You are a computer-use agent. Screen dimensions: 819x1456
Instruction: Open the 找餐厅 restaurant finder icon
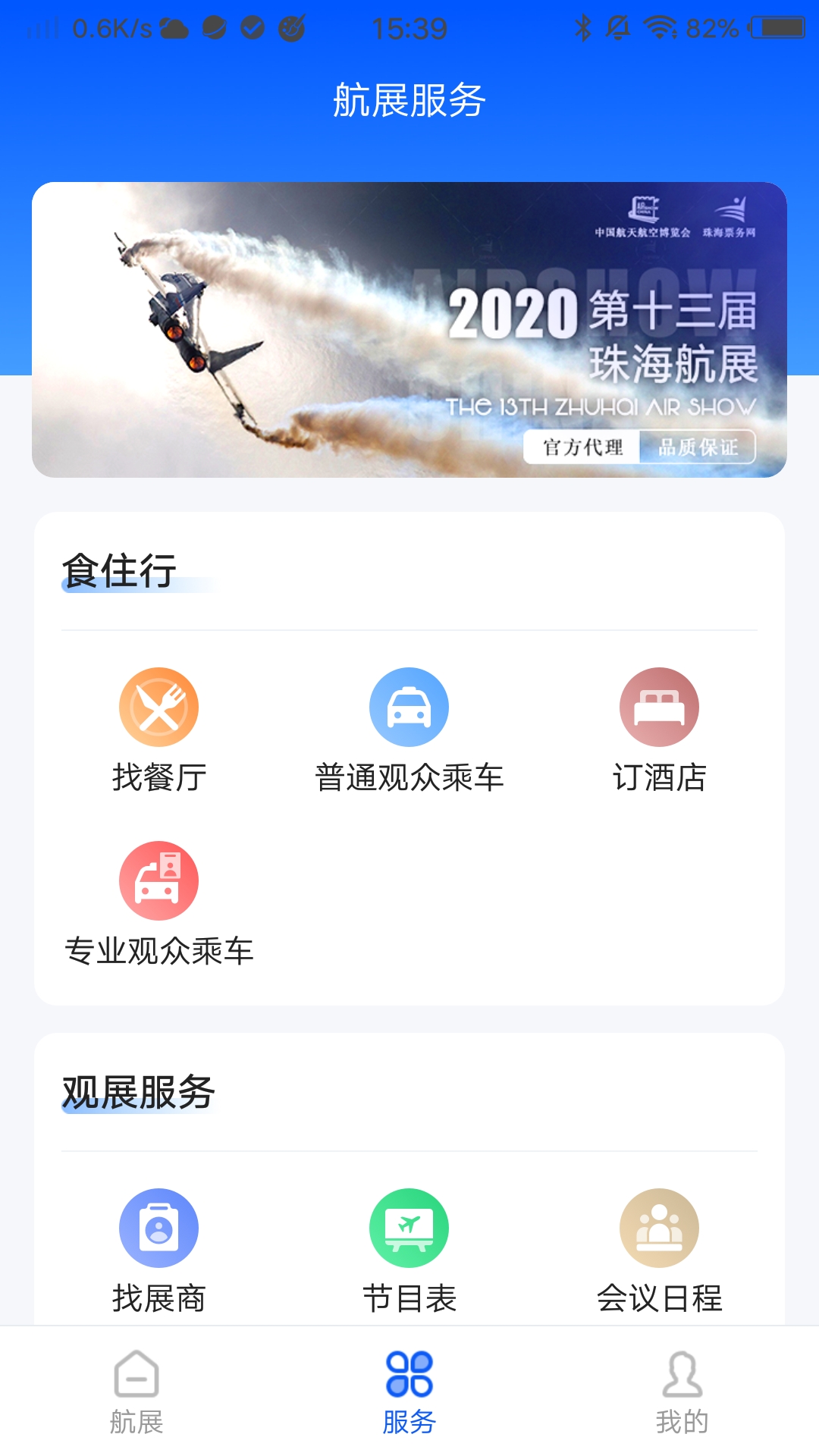pos(158,705)
